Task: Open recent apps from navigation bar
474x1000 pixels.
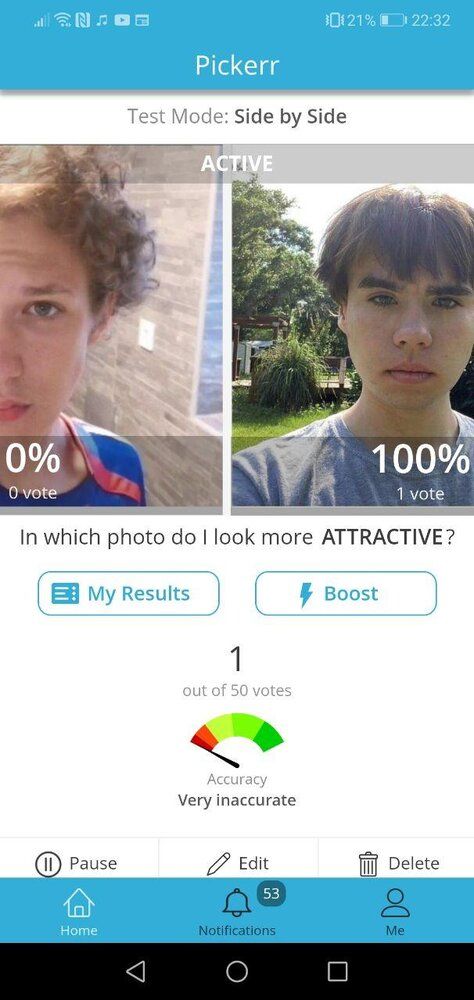Action: coord(337,971)
